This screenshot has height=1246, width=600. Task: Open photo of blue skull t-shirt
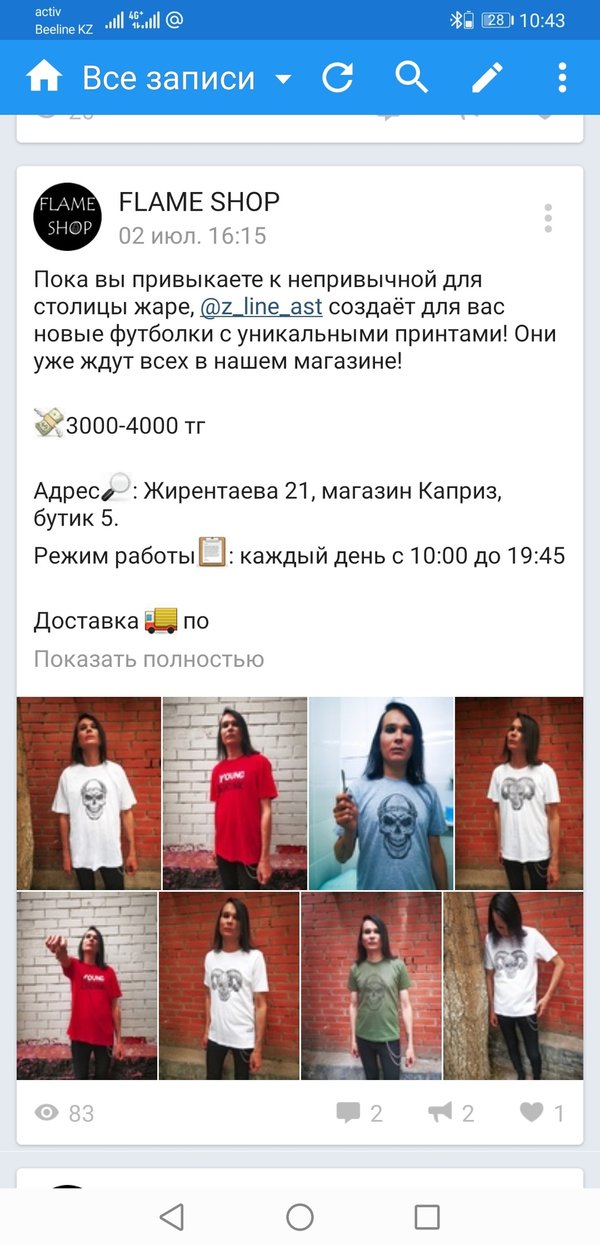(x=380, y=793)
